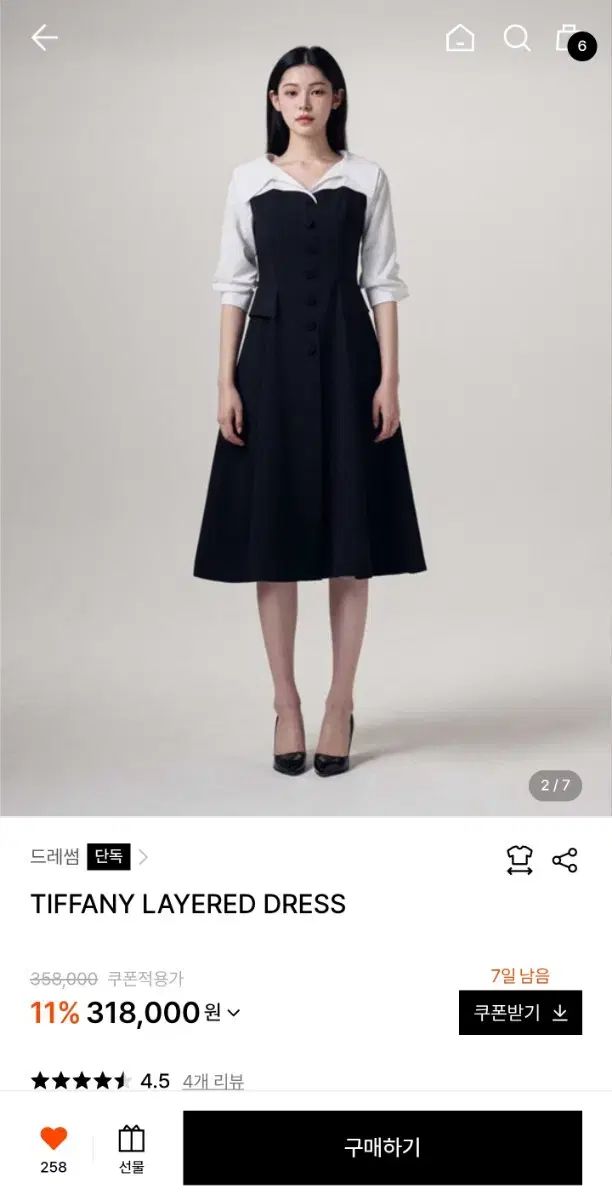Send this dress as a 선물 gift

pos(131,1146)
